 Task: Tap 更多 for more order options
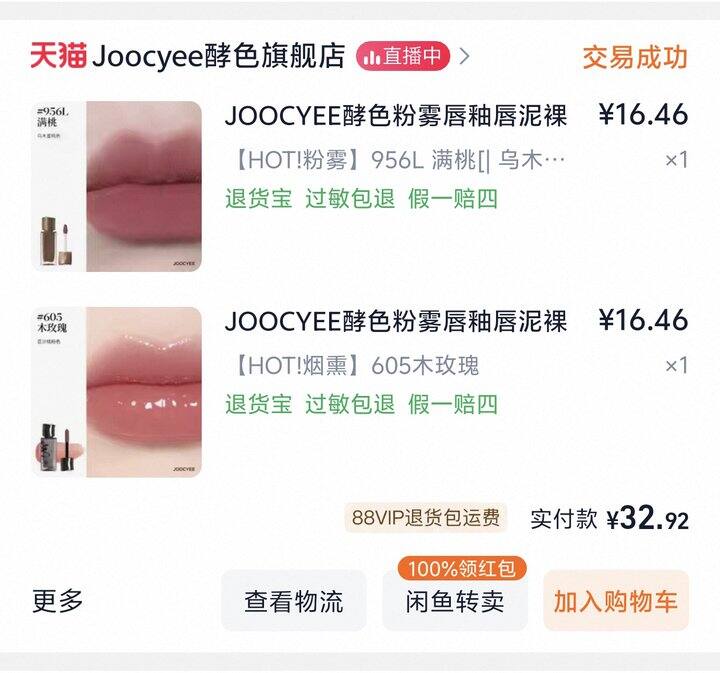tap(58, 601)
